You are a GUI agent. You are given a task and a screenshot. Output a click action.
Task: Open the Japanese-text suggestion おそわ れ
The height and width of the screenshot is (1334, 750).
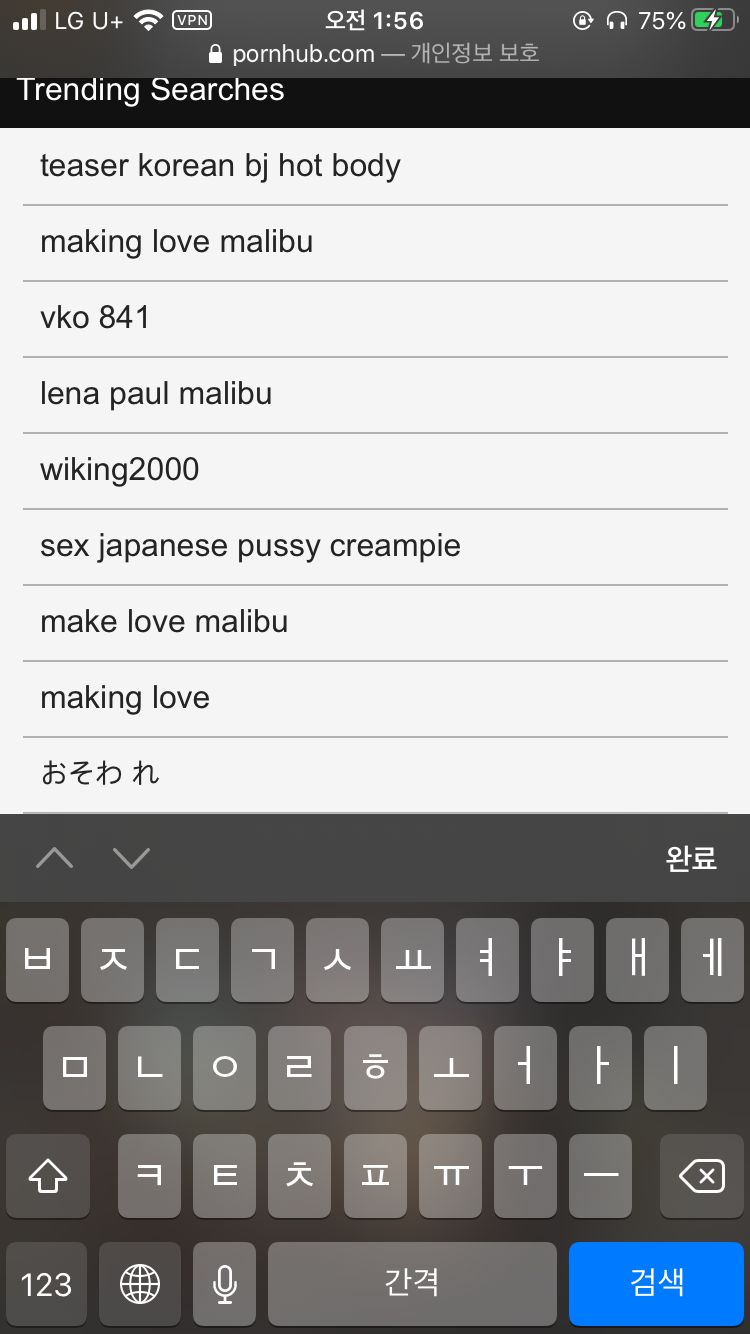[x=375, y=775]
